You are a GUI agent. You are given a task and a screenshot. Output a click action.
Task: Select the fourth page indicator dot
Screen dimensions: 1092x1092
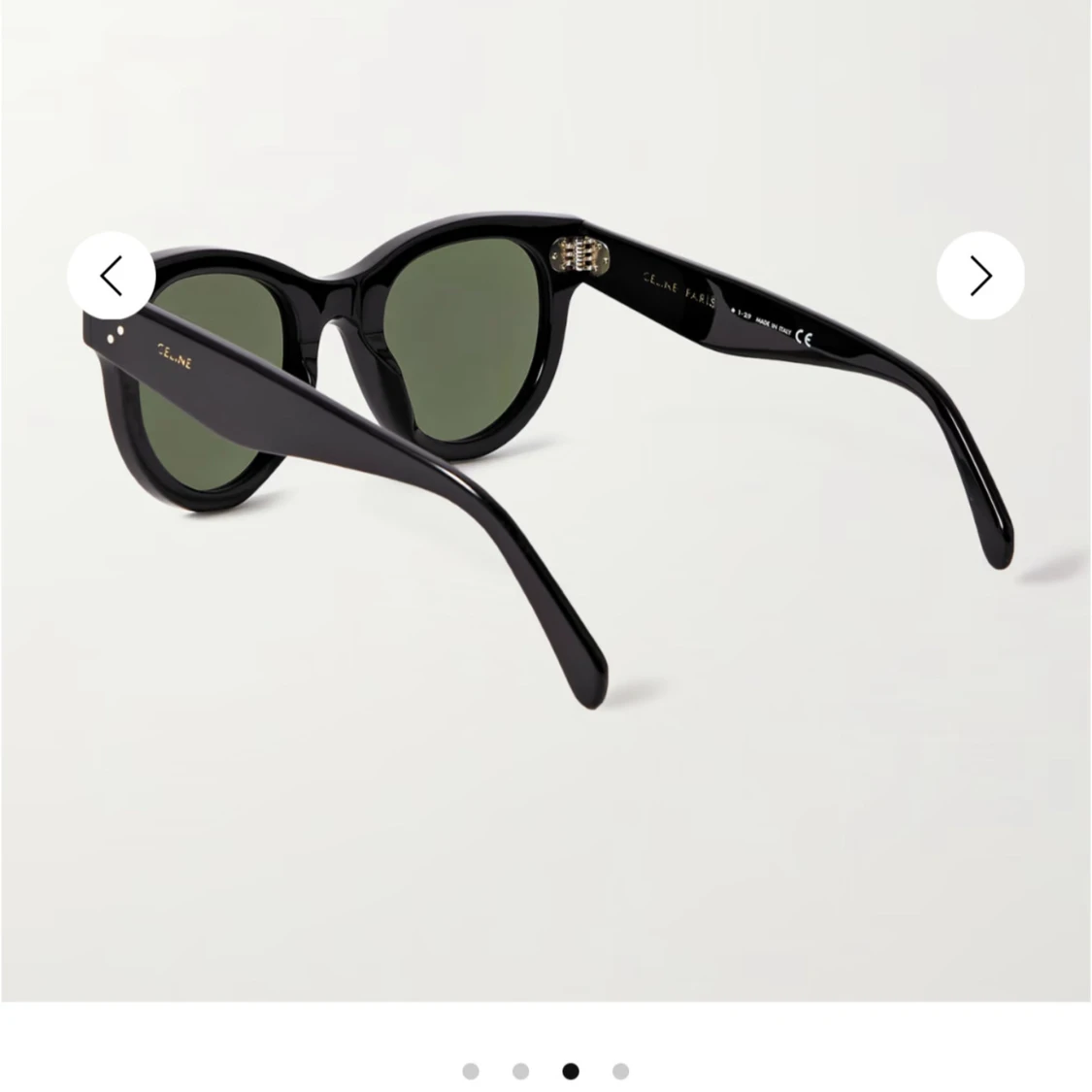coord(621,1072)
